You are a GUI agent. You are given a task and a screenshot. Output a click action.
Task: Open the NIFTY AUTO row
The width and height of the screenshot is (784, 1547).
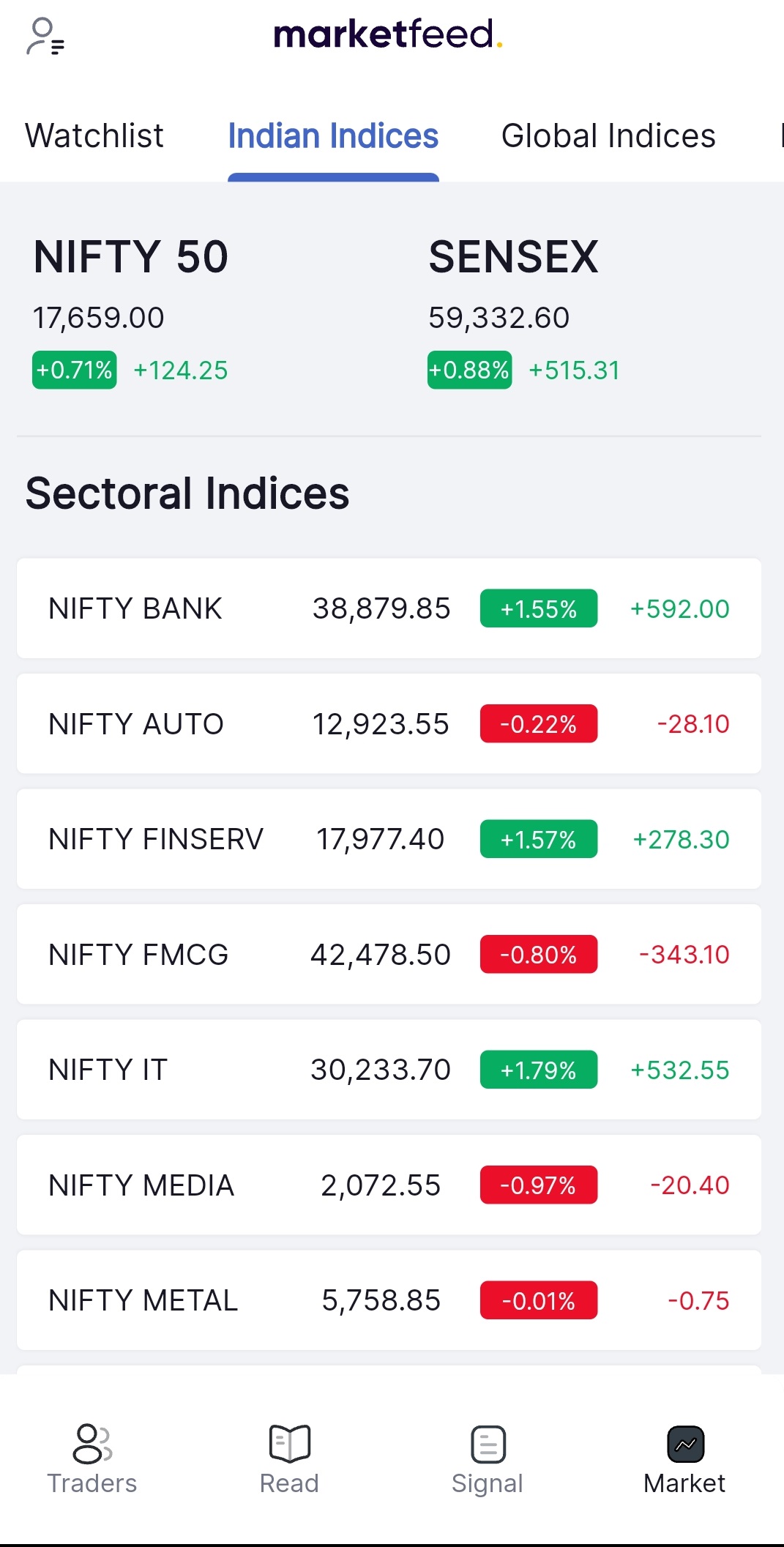[x=389, y=723]
